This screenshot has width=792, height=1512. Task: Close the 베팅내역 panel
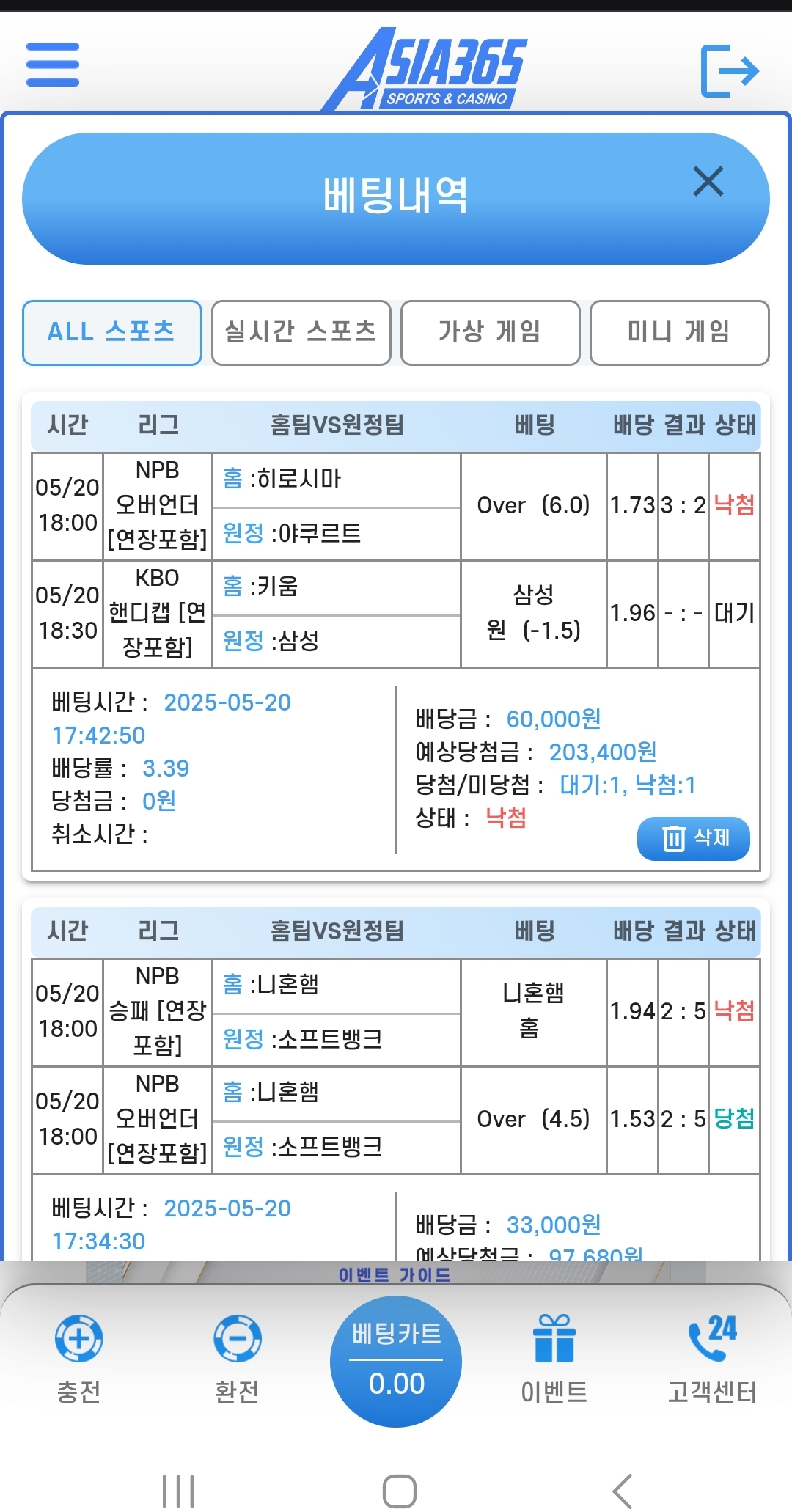(708, 181)
